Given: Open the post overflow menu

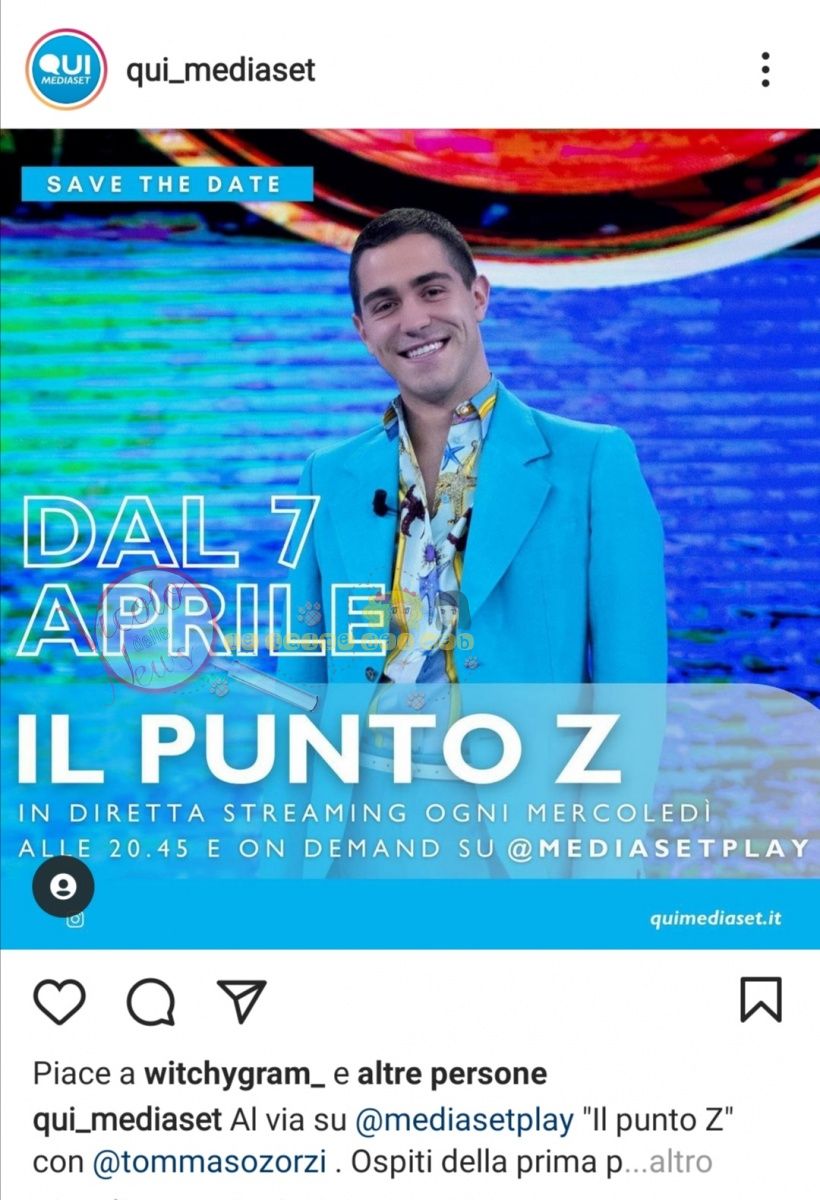Looking at the screenshot, I should click(x=765, y=69).
